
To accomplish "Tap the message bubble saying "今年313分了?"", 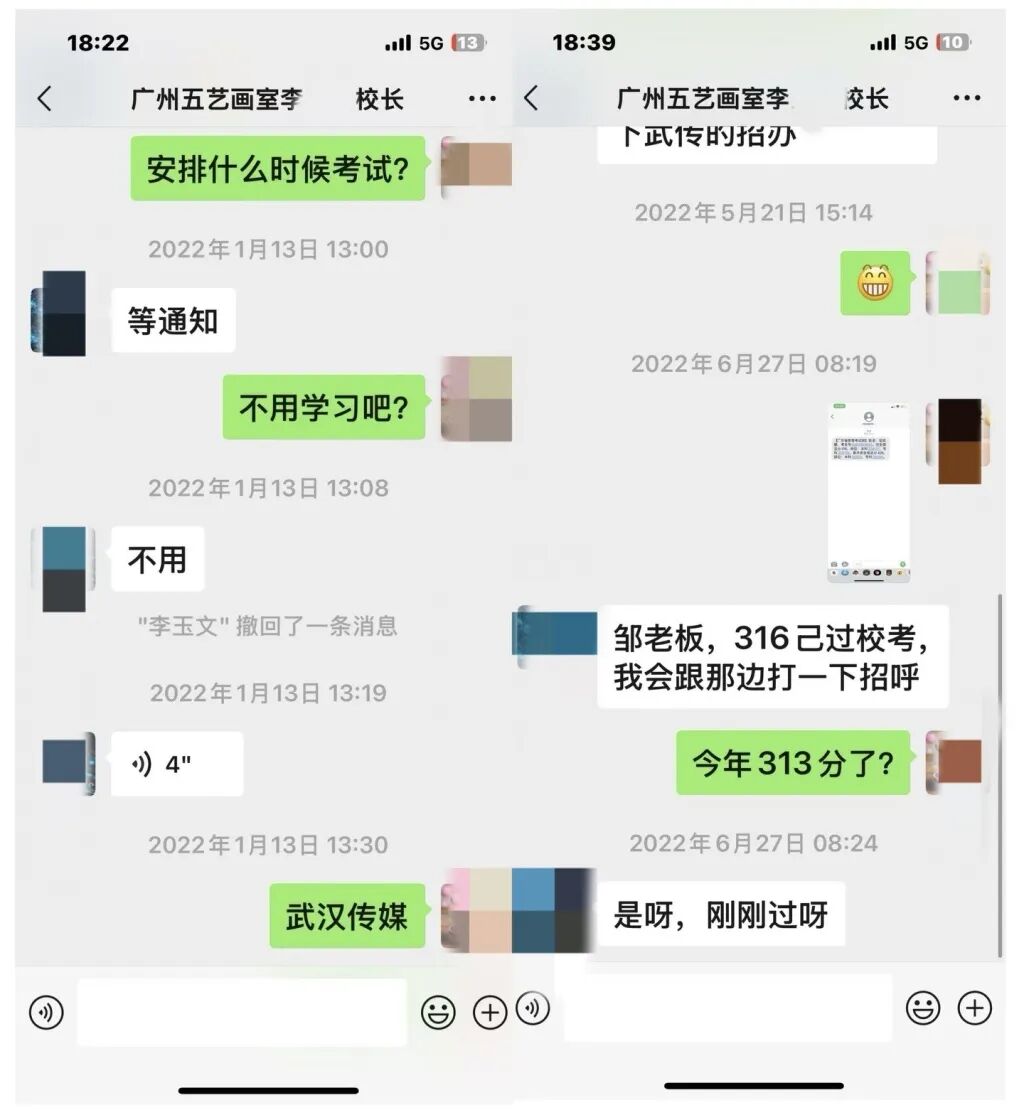I will pyautogui.click(x=793, y=762).
